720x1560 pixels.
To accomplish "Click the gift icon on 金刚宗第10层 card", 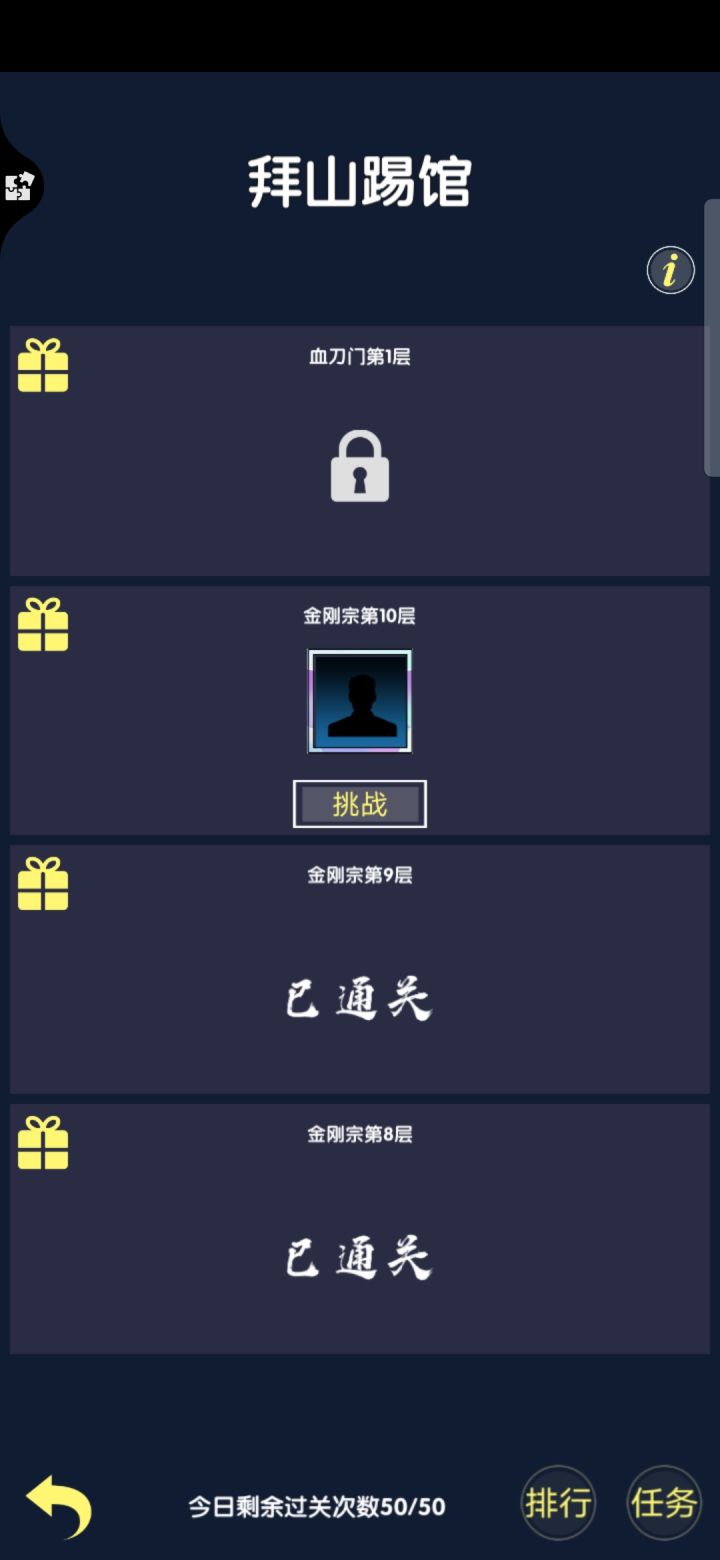I will point(44,625).
